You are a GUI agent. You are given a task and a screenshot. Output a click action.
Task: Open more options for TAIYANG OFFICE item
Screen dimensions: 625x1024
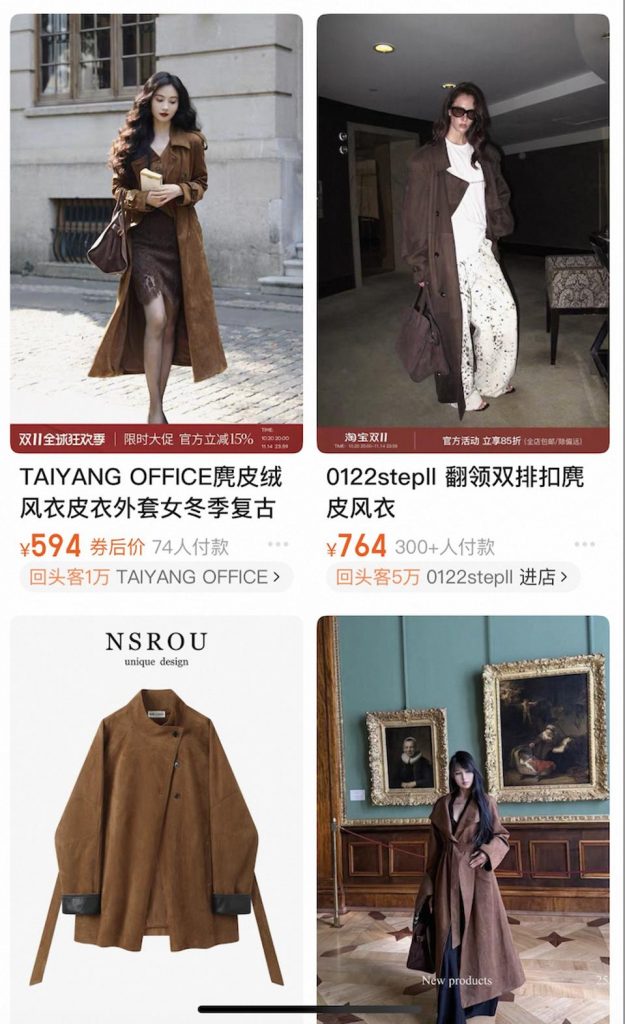click(x=278, y=546)
